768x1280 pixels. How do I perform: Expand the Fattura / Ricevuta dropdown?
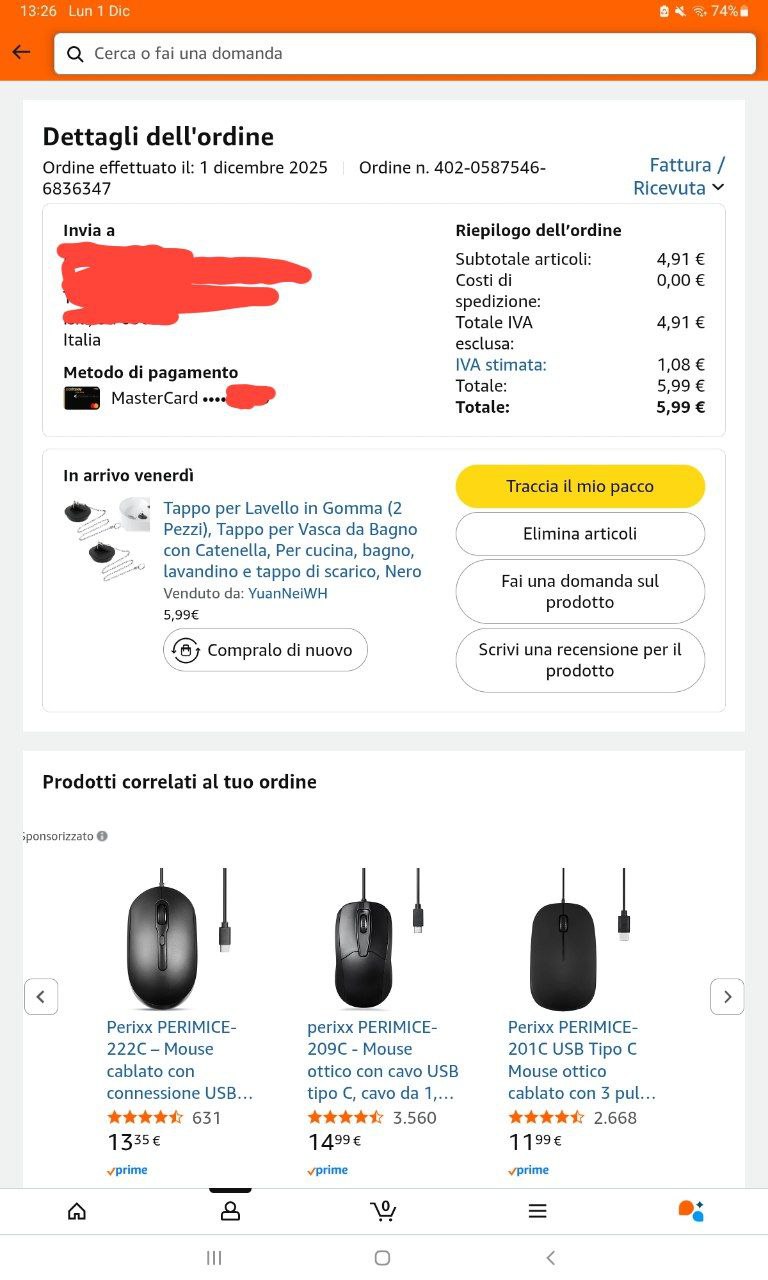[680, 177]
